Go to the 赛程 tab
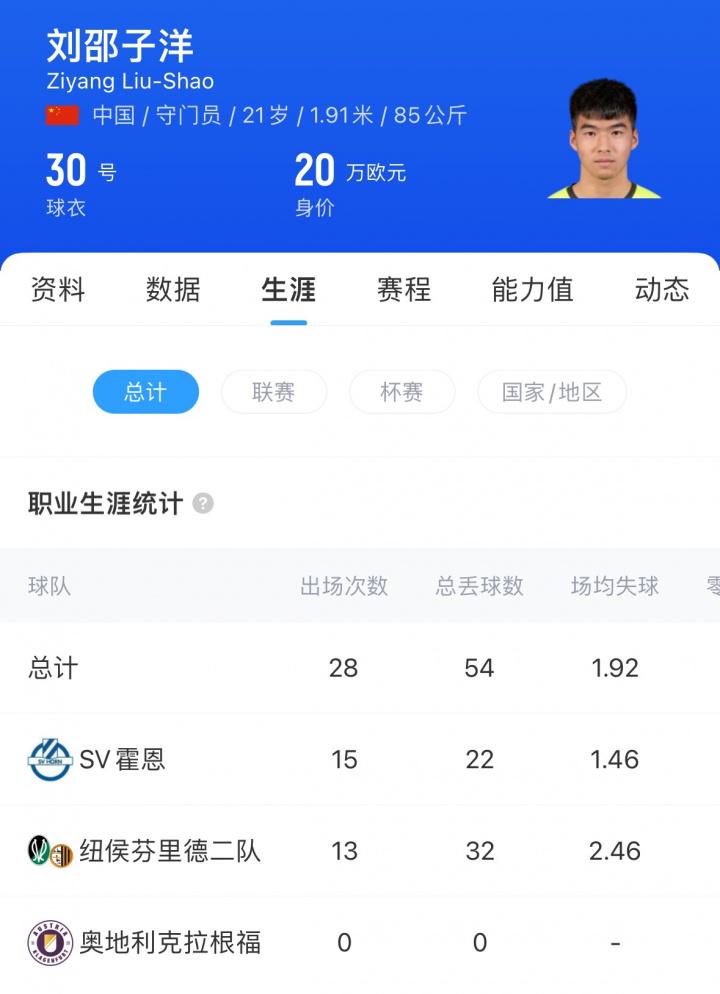Image resolution: width=720 pixels, height=994 pixels. click(x=404, y=290)
